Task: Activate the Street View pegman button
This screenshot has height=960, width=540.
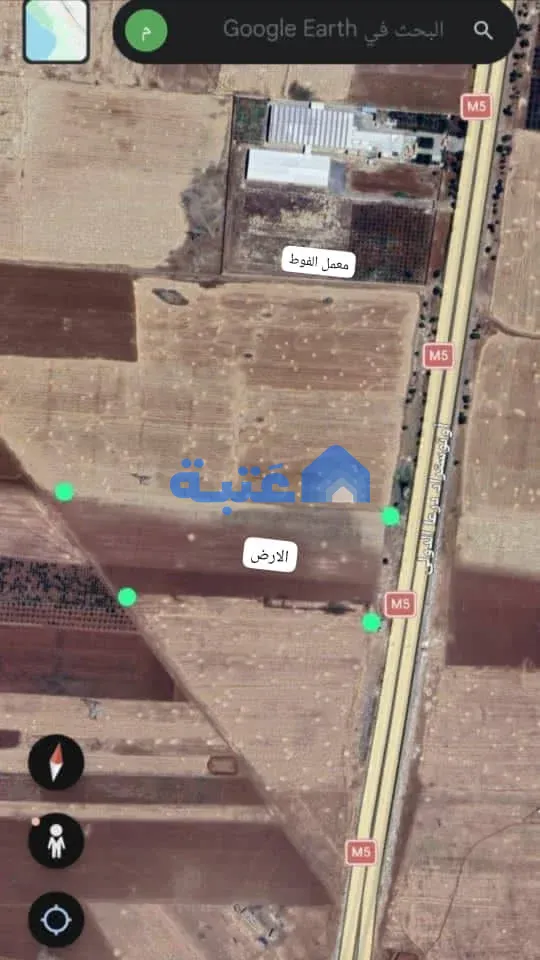Action: tap(56, 841)
